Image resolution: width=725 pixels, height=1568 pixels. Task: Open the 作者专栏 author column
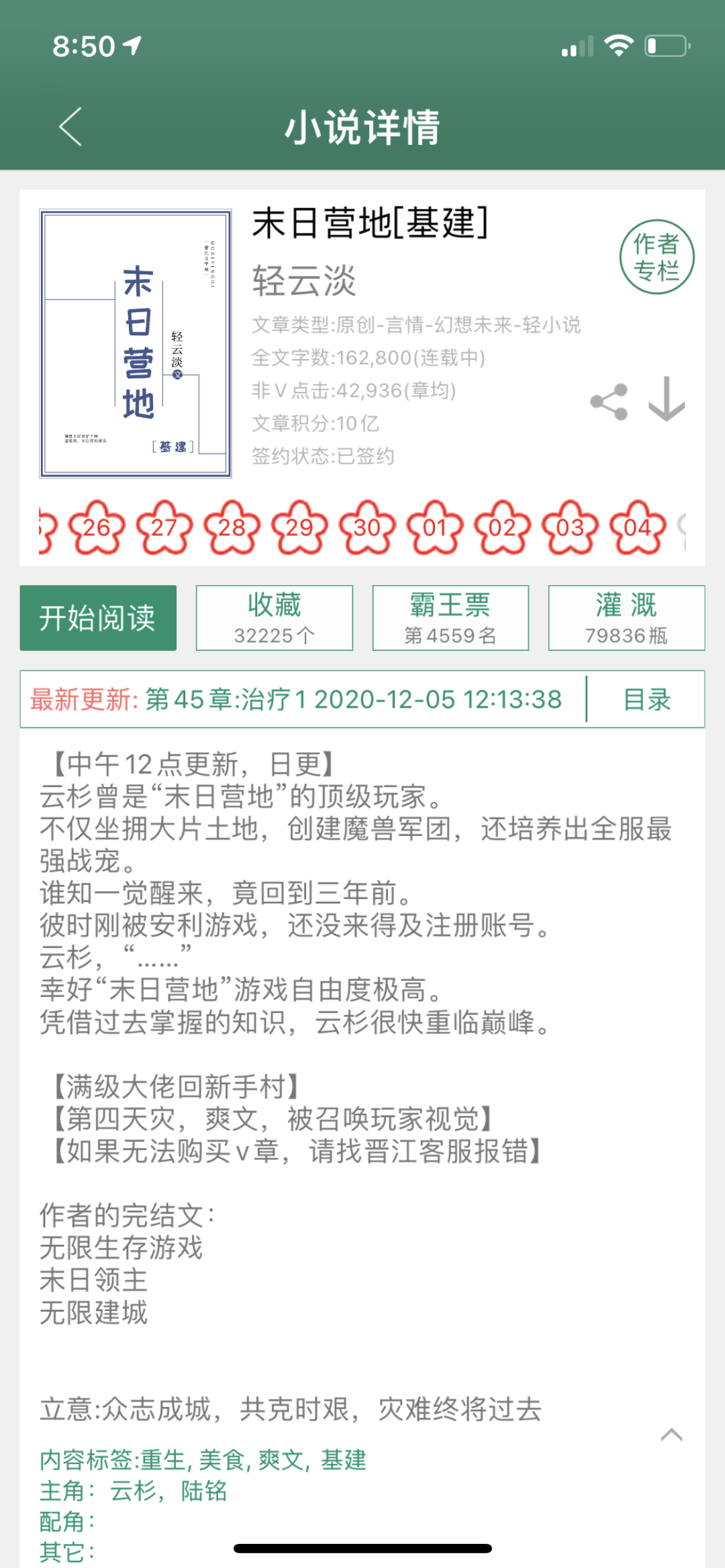[x=656, y=257]
